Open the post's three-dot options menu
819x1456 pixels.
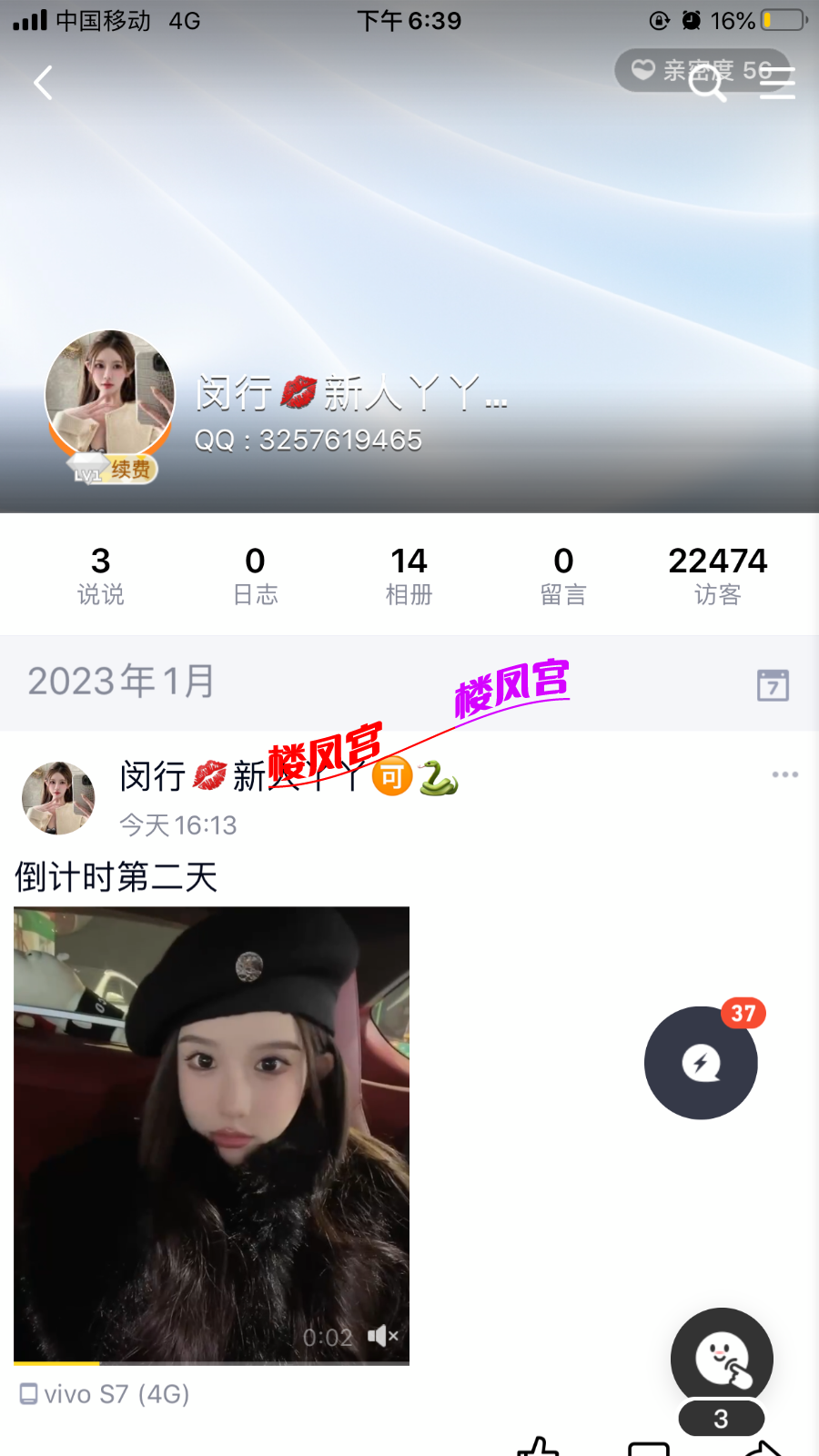(x=784, y=774)
